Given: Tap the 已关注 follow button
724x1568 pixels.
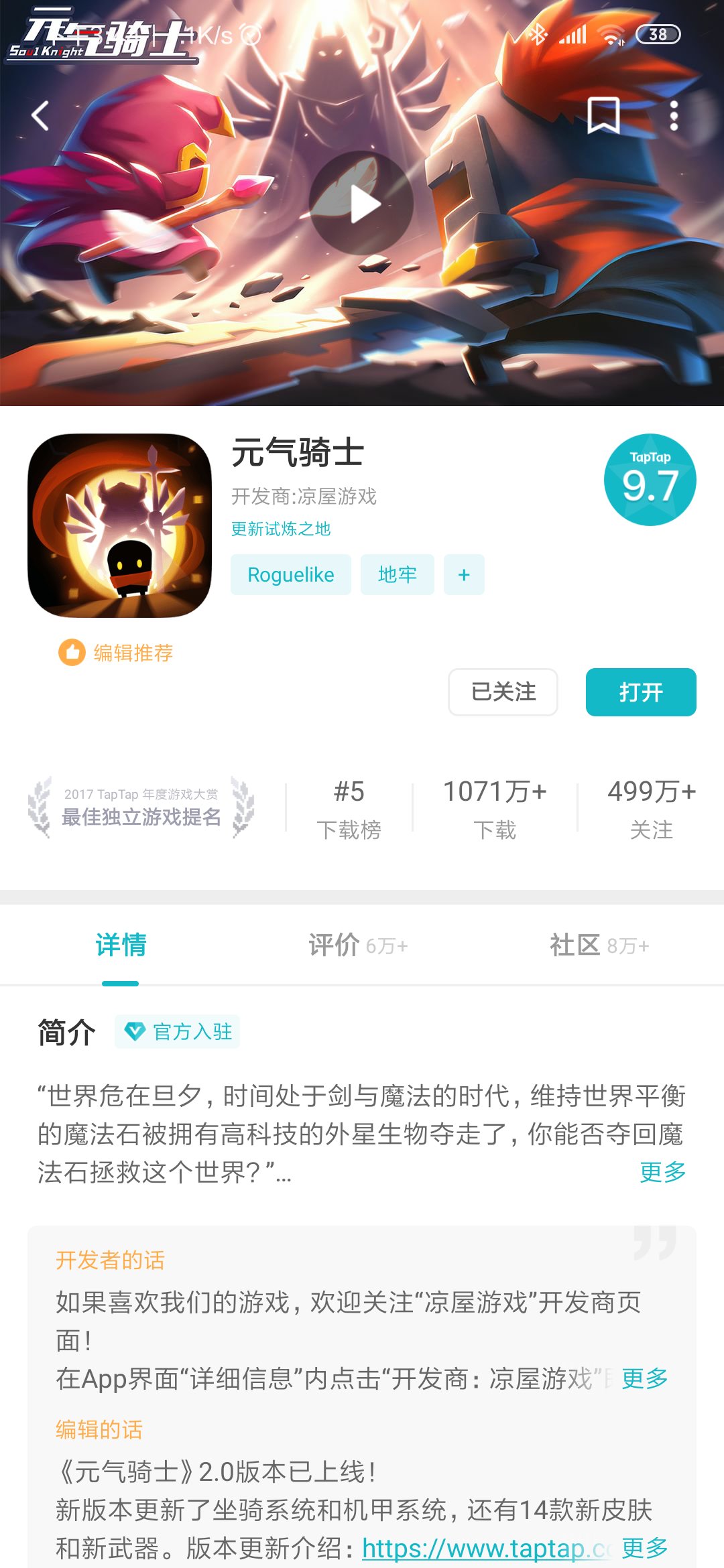Looking at the screenshot, I should [503, 692].
